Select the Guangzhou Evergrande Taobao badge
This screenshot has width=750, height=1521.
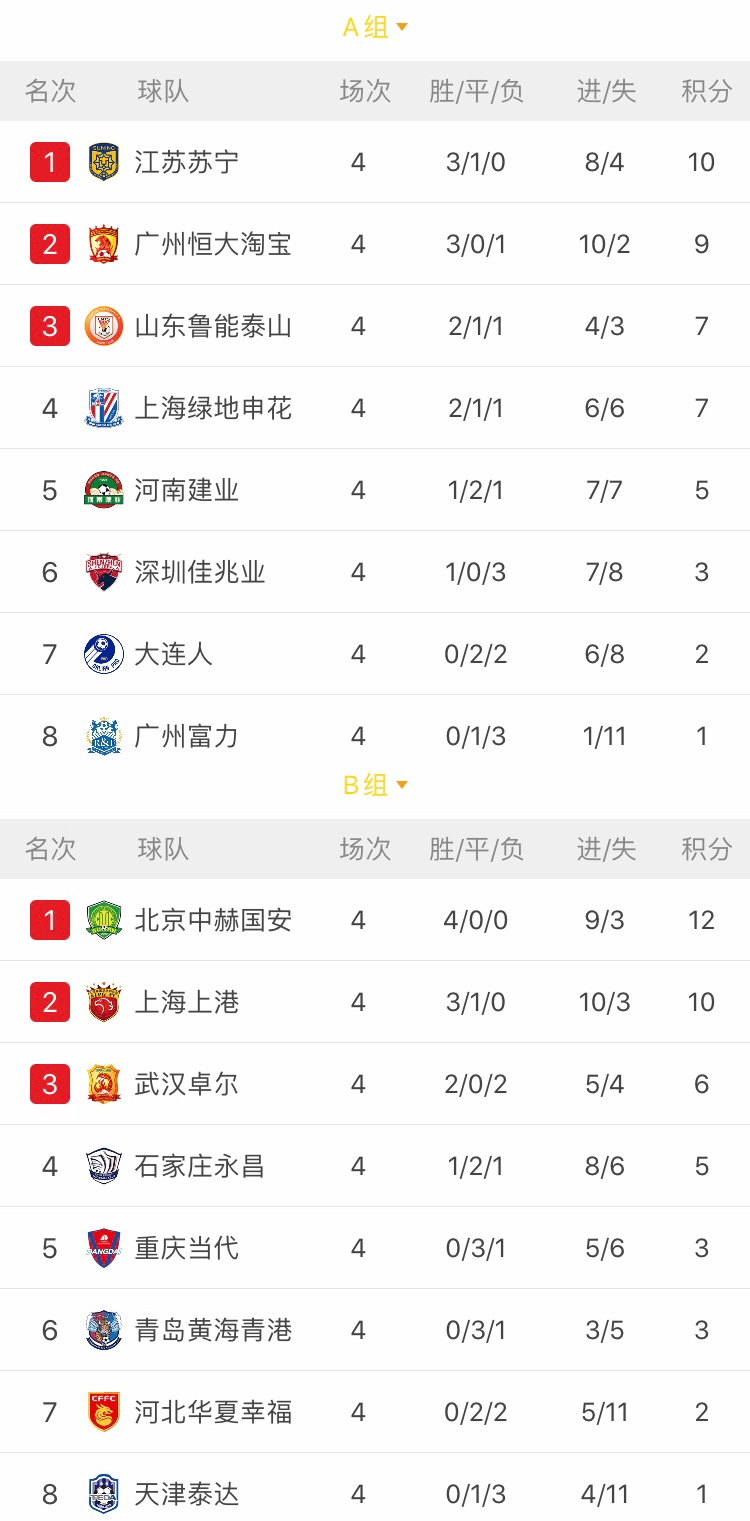(x=103, y=245)
